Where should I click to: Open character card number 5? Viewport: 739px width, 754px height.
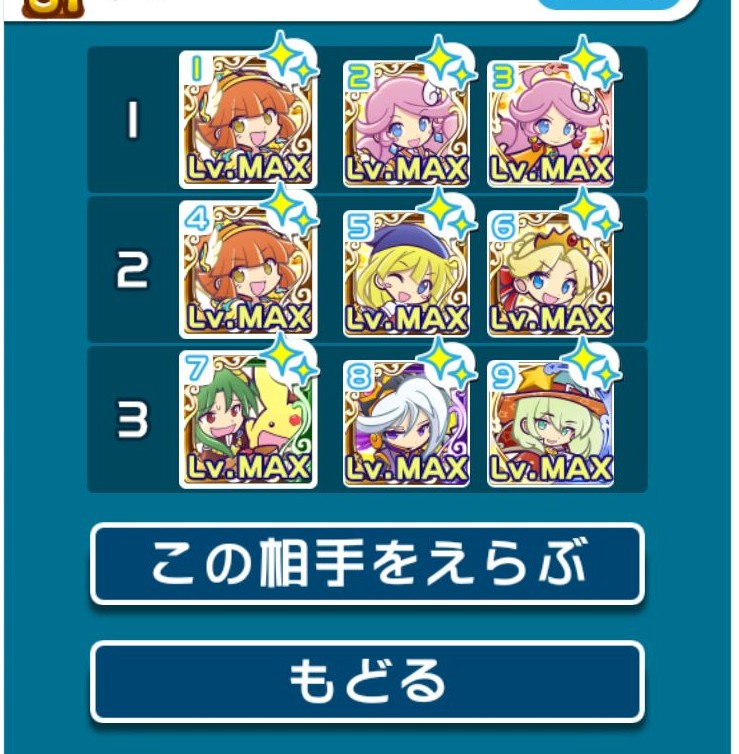405,272
